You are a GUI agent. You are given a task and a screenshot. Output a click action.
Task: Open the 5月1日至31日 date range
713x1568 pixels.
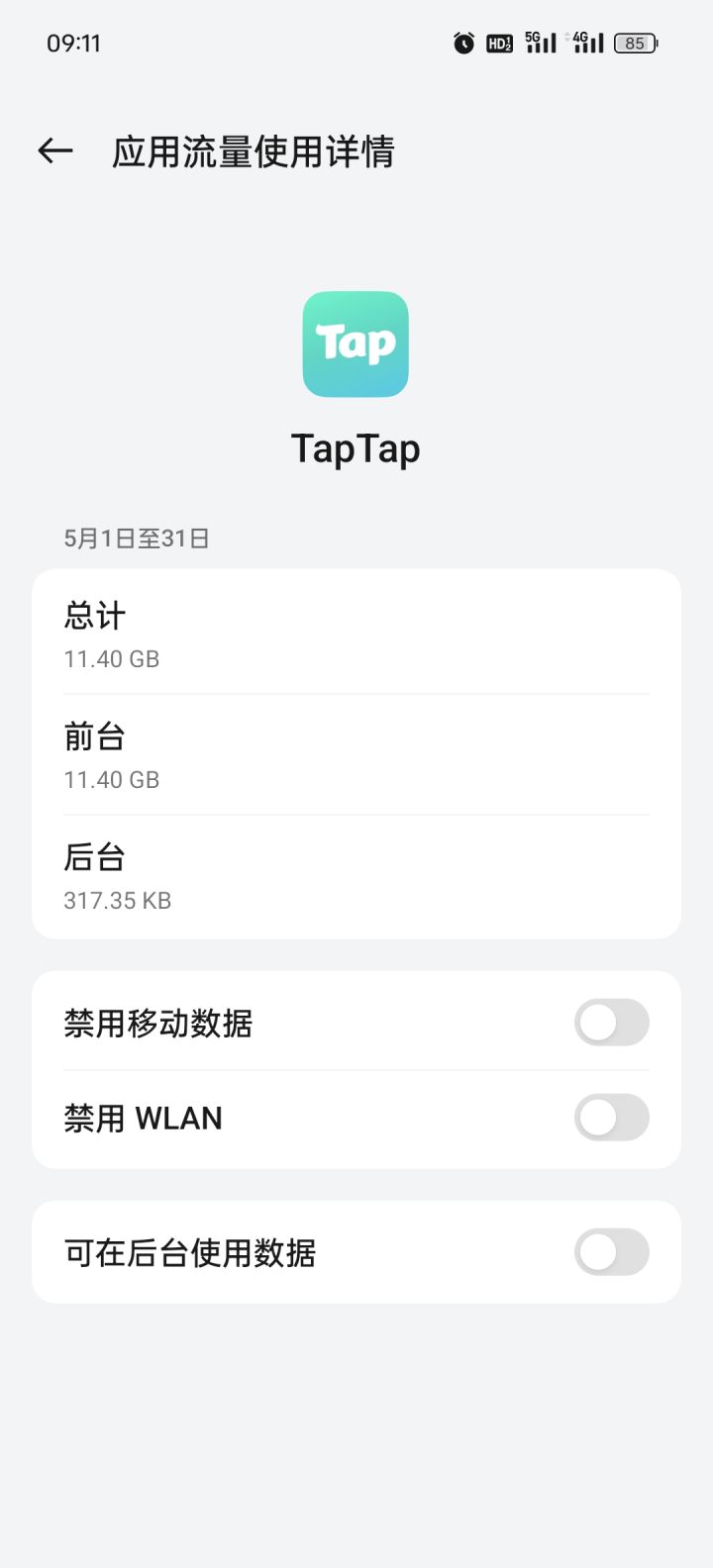(x=137, y=538)
